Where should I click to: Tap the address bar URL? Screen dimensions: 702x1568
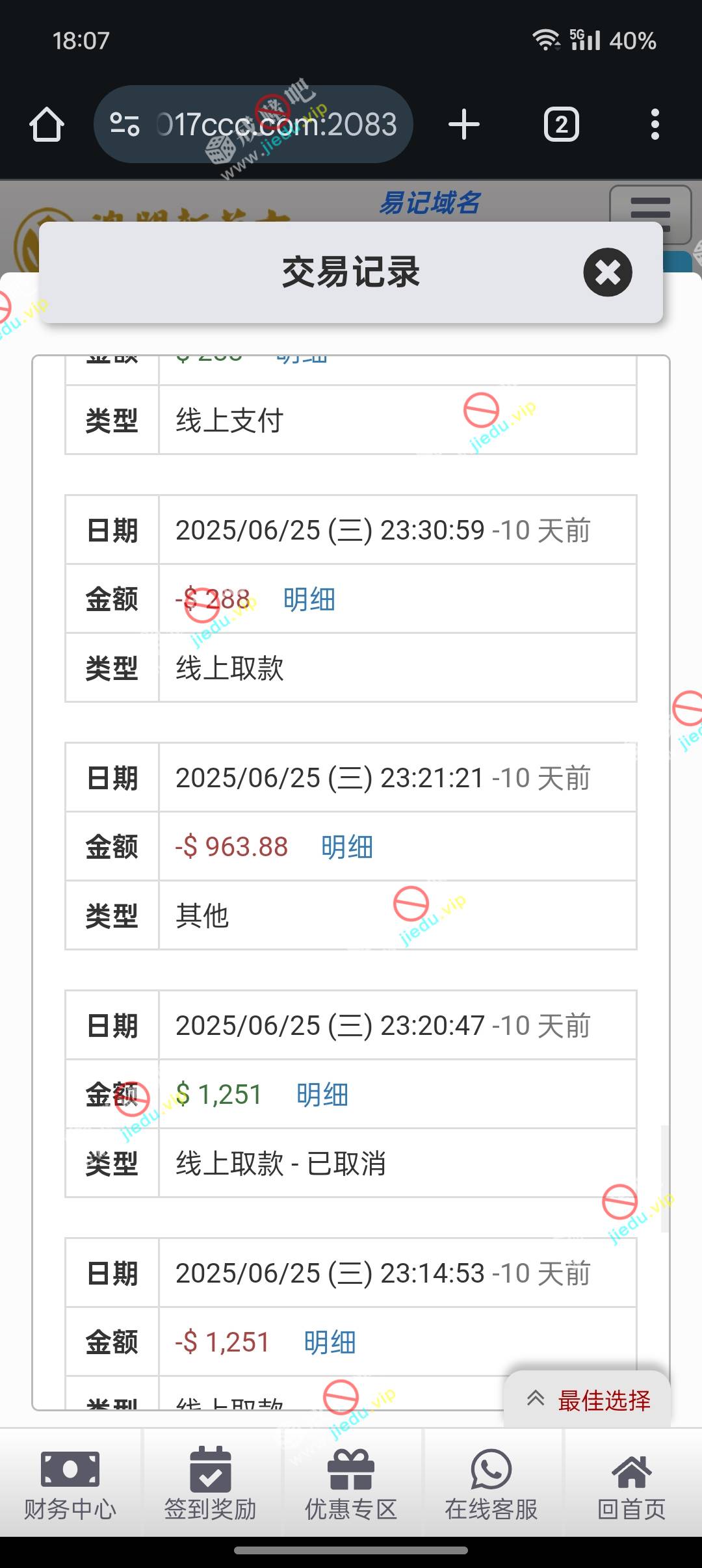click(x=276, y=124)
